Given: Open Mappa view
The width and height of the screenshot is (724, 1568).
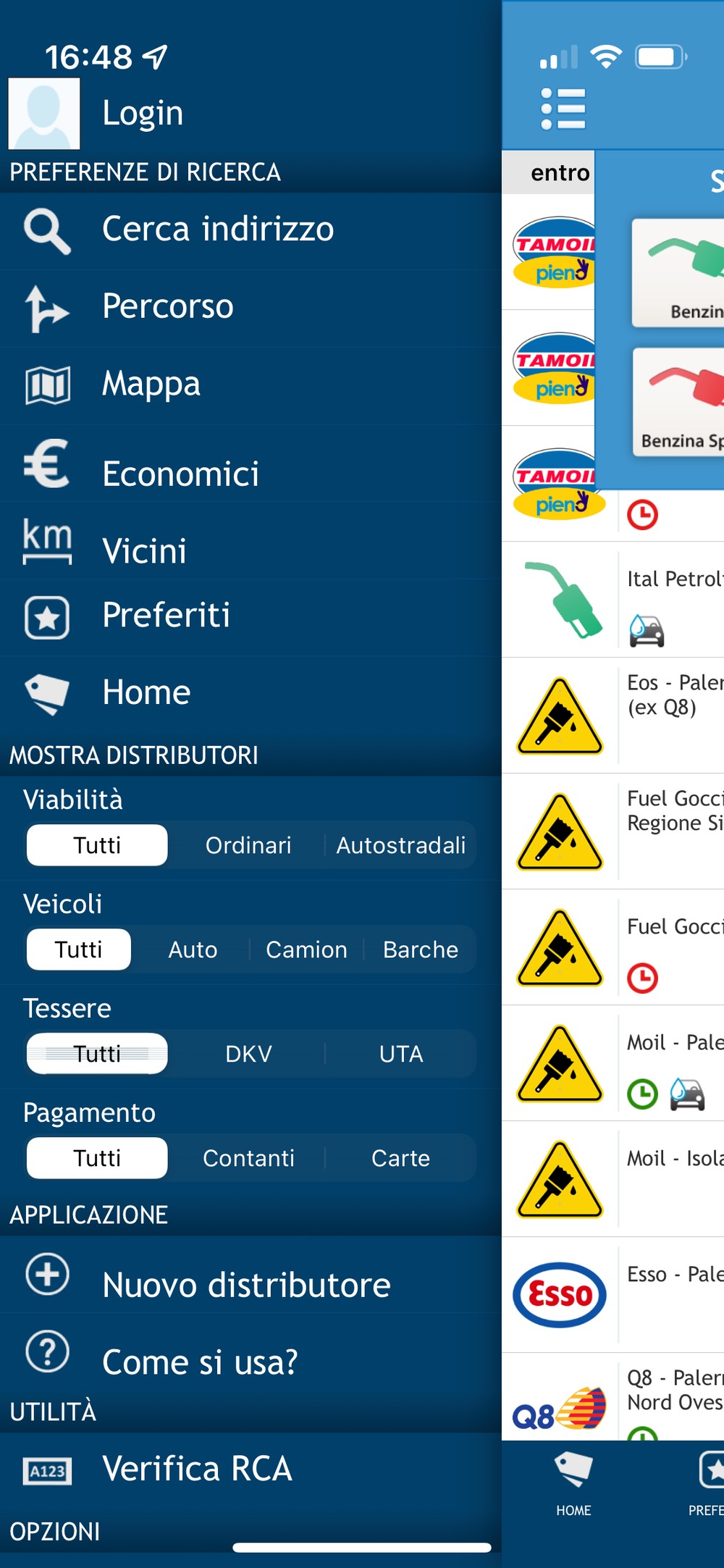Looking at the screenshot, I should click(251, 385).
